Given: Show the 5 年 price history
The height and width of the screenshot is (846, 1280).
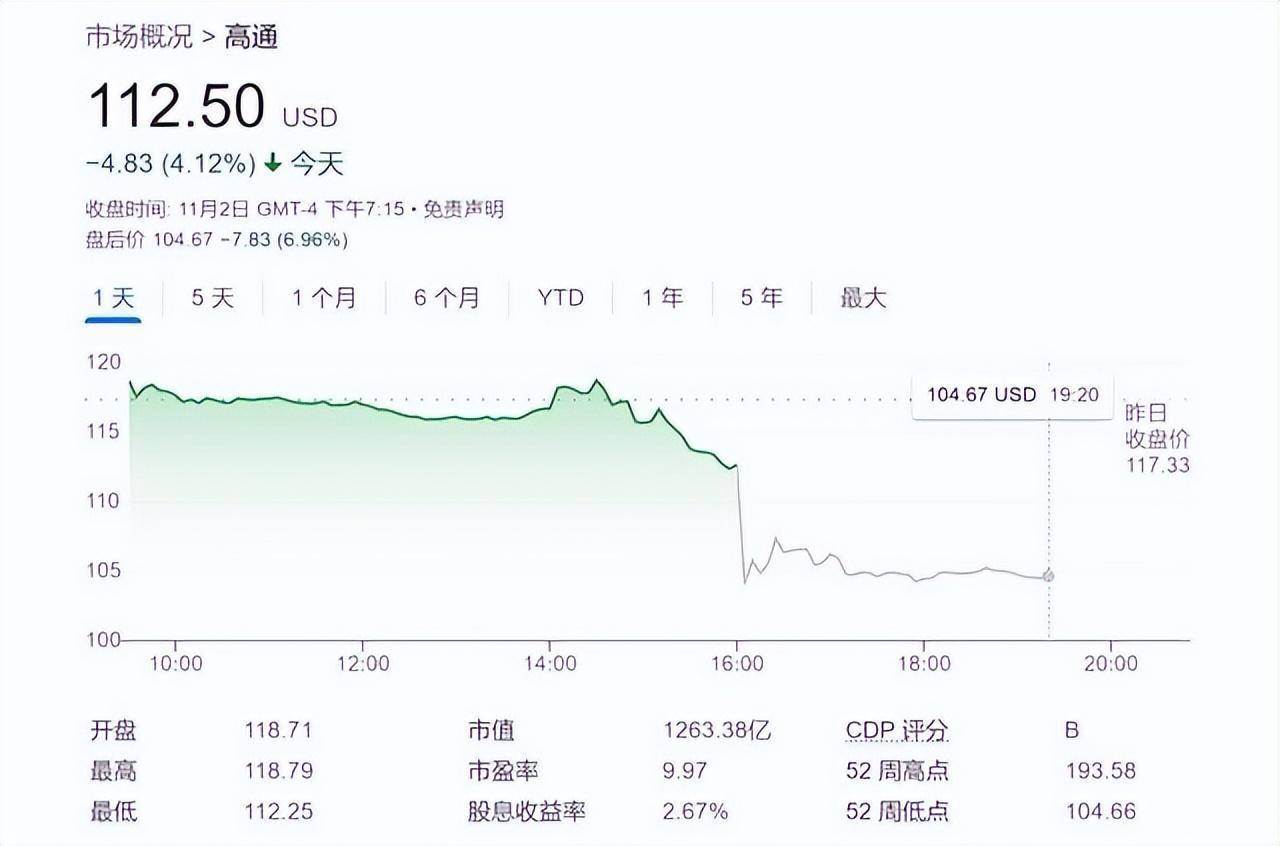Looking at the screenshot, I should click(x=761, y=298).
